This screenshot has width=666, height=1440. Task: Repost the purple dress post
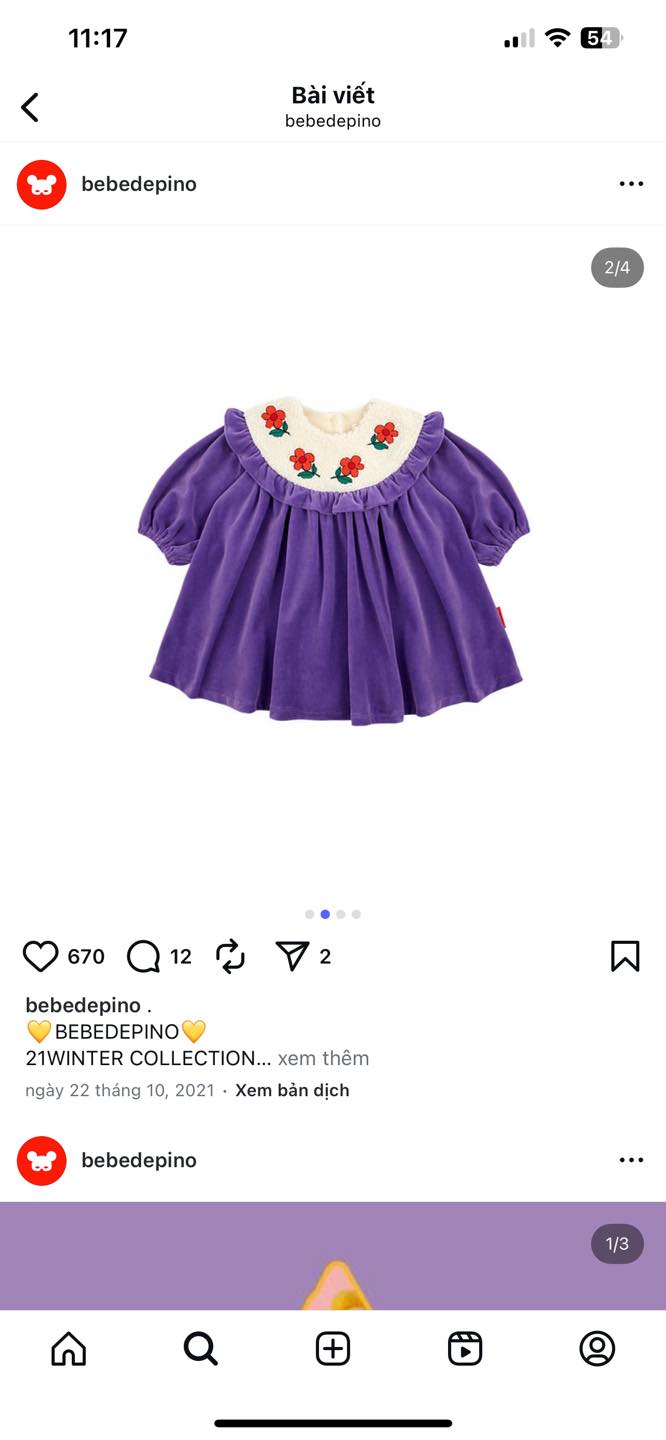pyautogui.click(x=230, y=957)
